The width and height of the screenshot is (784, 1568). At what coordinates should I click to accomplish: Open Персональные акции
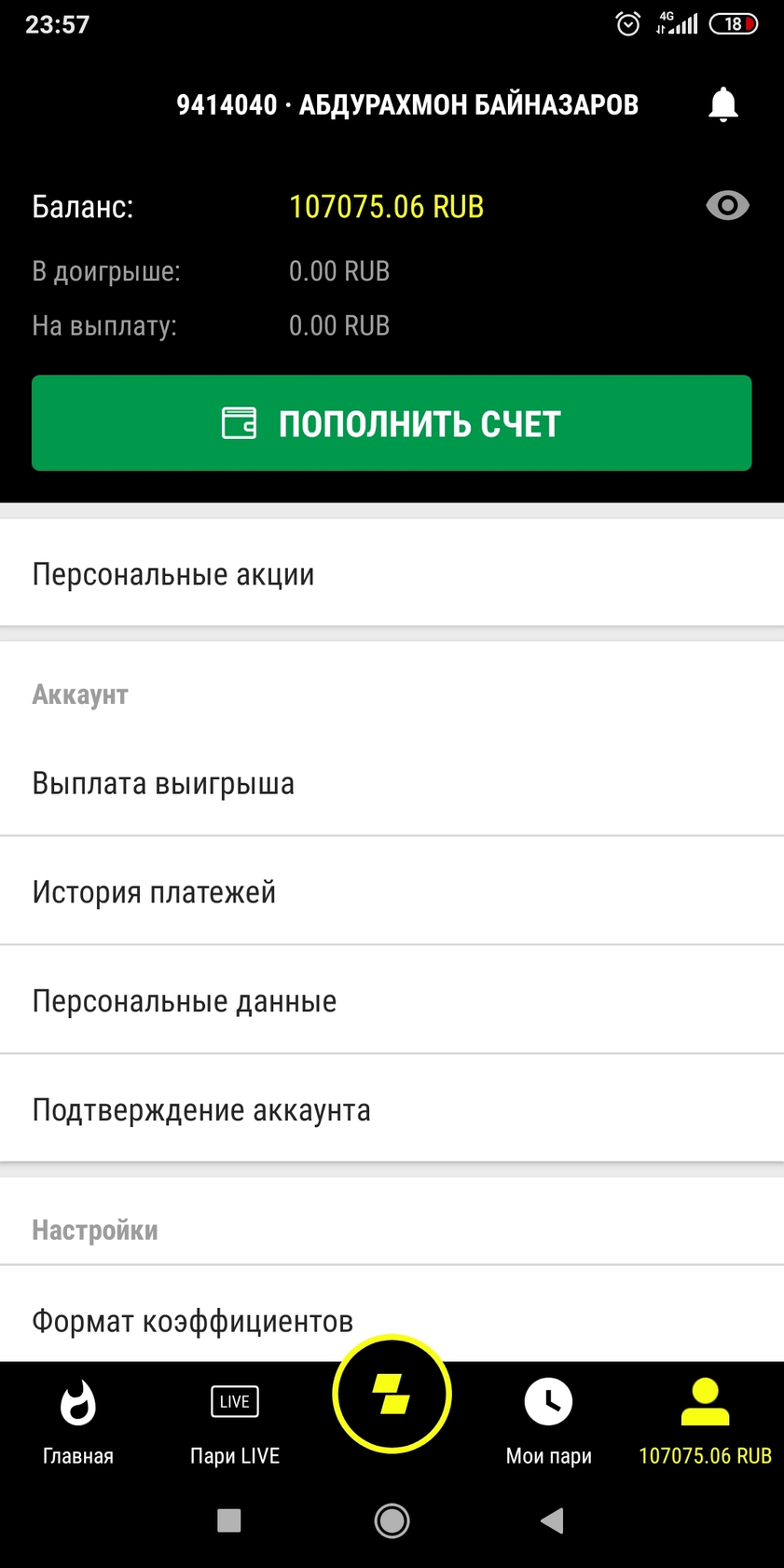click(392, 573)
